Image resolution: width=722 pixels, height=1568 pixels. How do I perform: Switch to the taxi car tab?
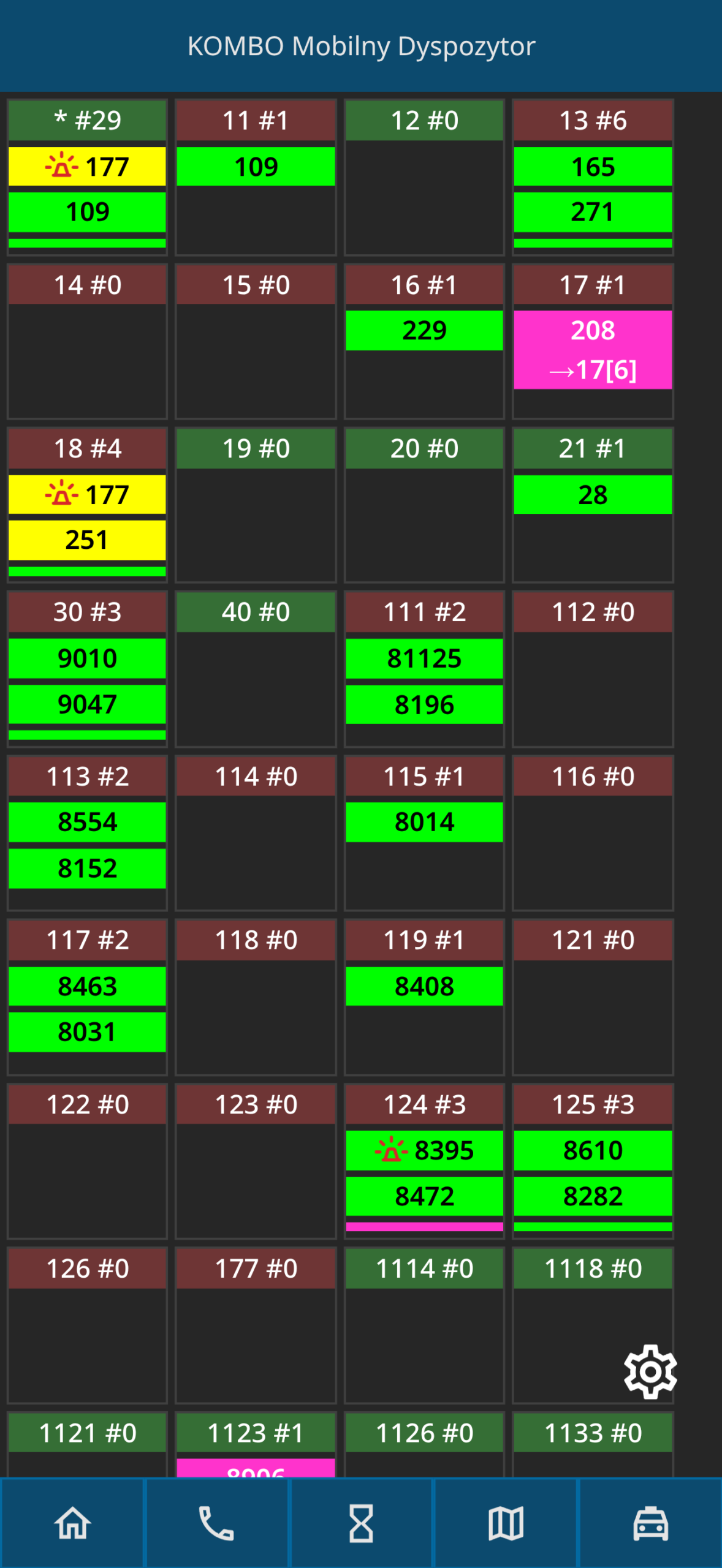click(650, 1523)
